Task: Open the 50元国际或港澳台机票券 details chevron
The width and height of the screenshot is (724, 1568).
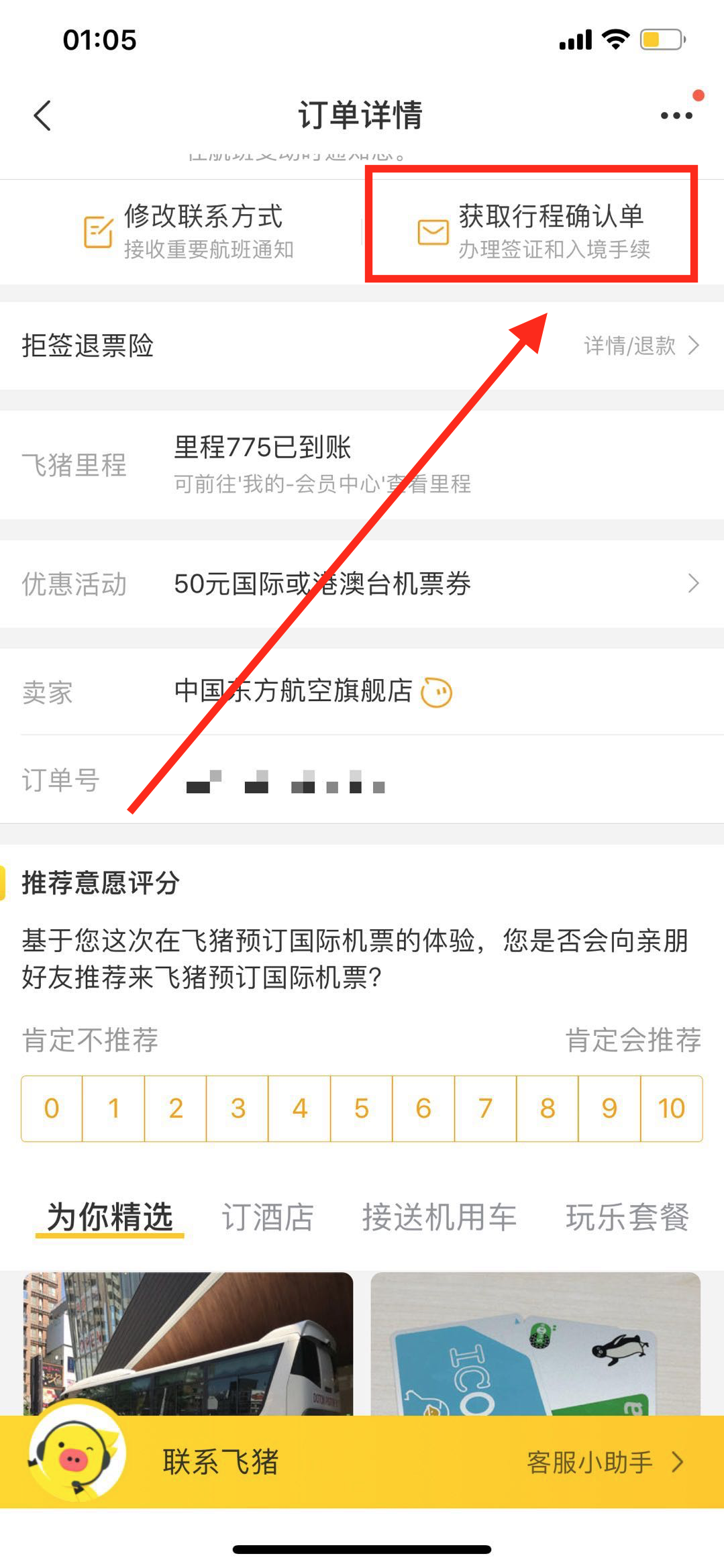Action: (x=694, y=584)
